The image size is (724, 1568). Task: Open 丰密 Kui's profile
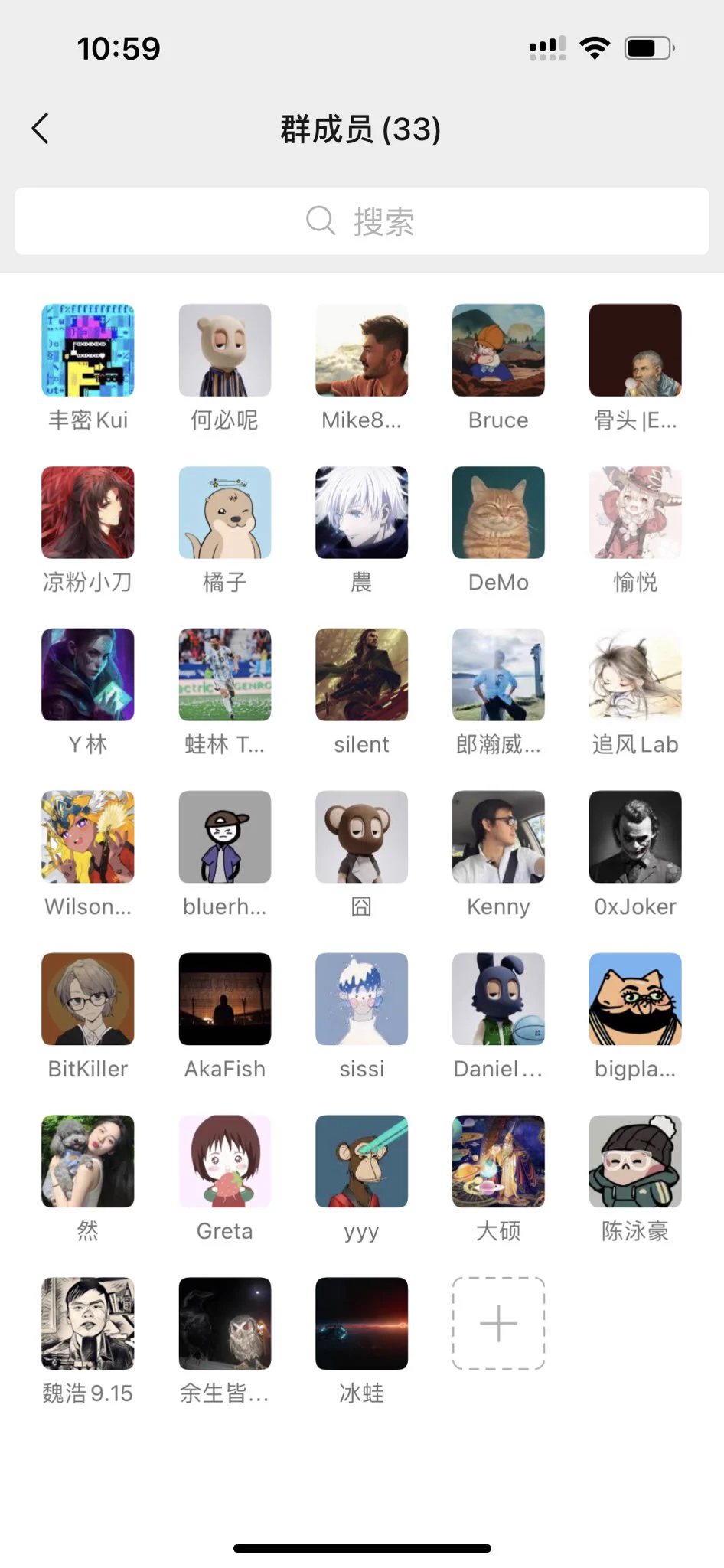[x=88, y=351]
